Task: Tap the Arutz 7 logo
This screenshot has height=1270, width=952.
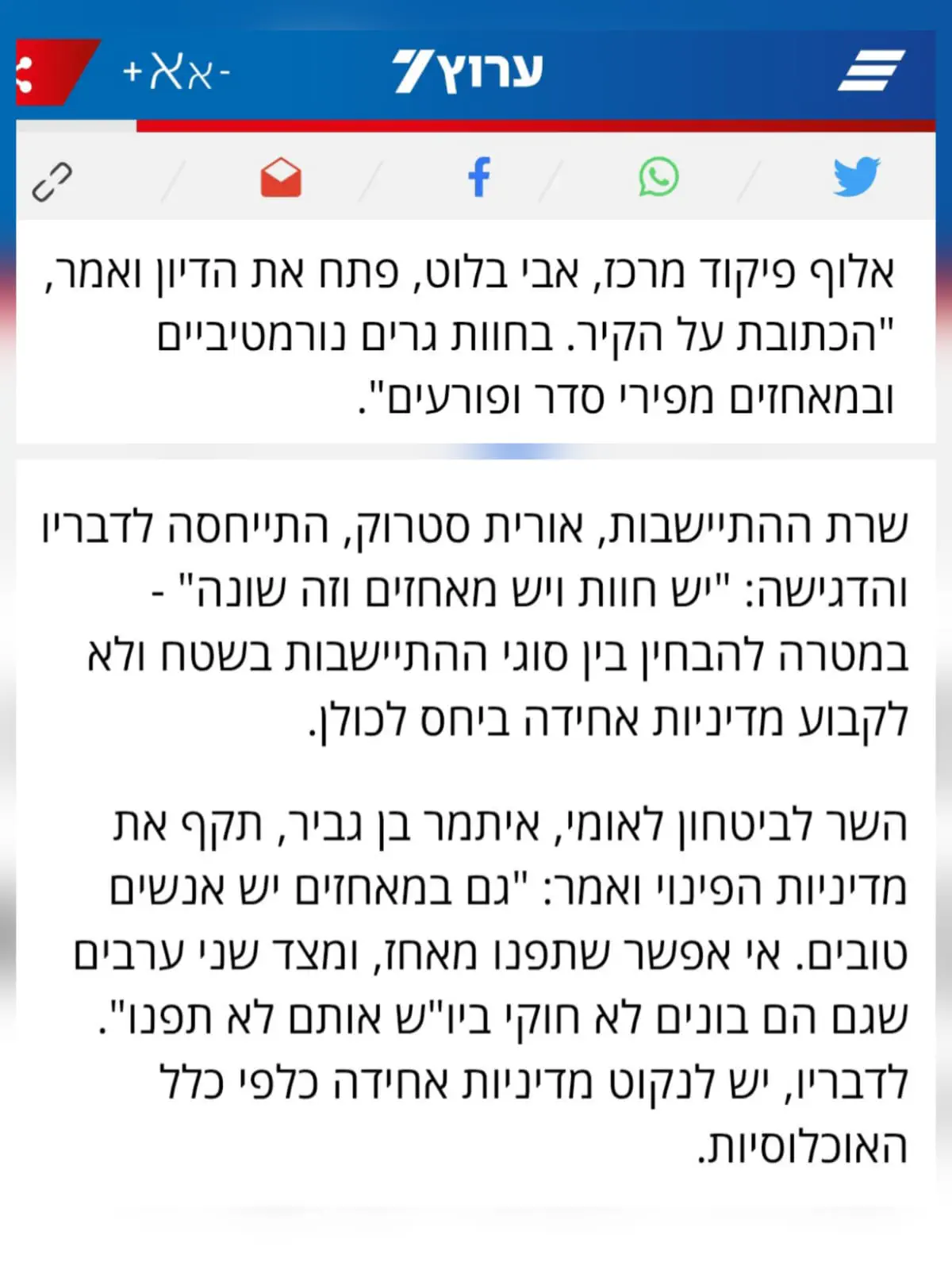Action: [x=468, y=71]
